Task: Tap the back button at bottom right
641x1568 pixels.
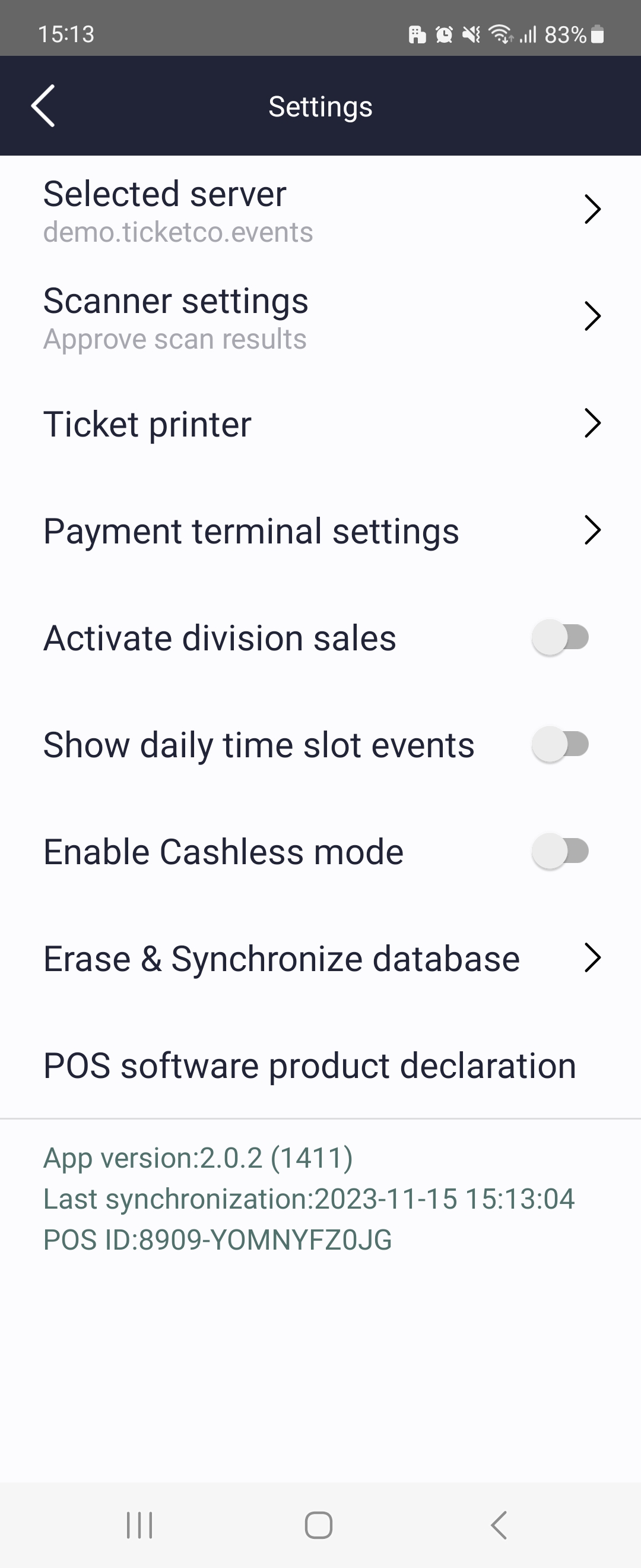Action: click(499, 1524)
